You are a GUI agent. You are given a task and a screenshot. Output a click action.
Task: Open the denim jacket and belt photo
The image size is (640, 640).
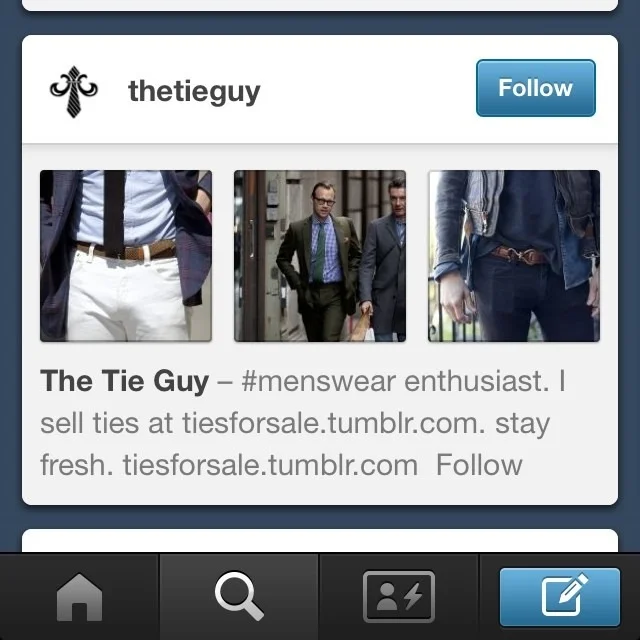[x=514, y=256]
